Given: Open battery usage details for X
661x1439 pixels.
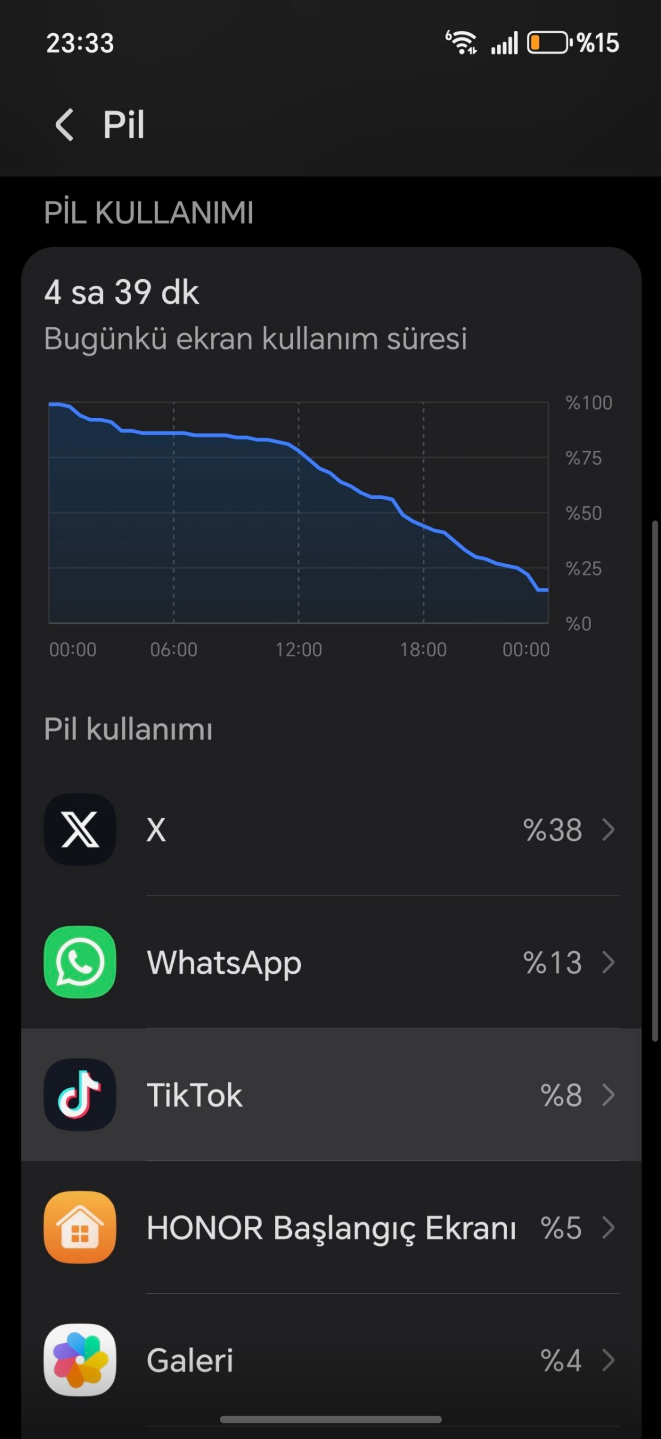Looking at the screenshot, I should (331, 830).
